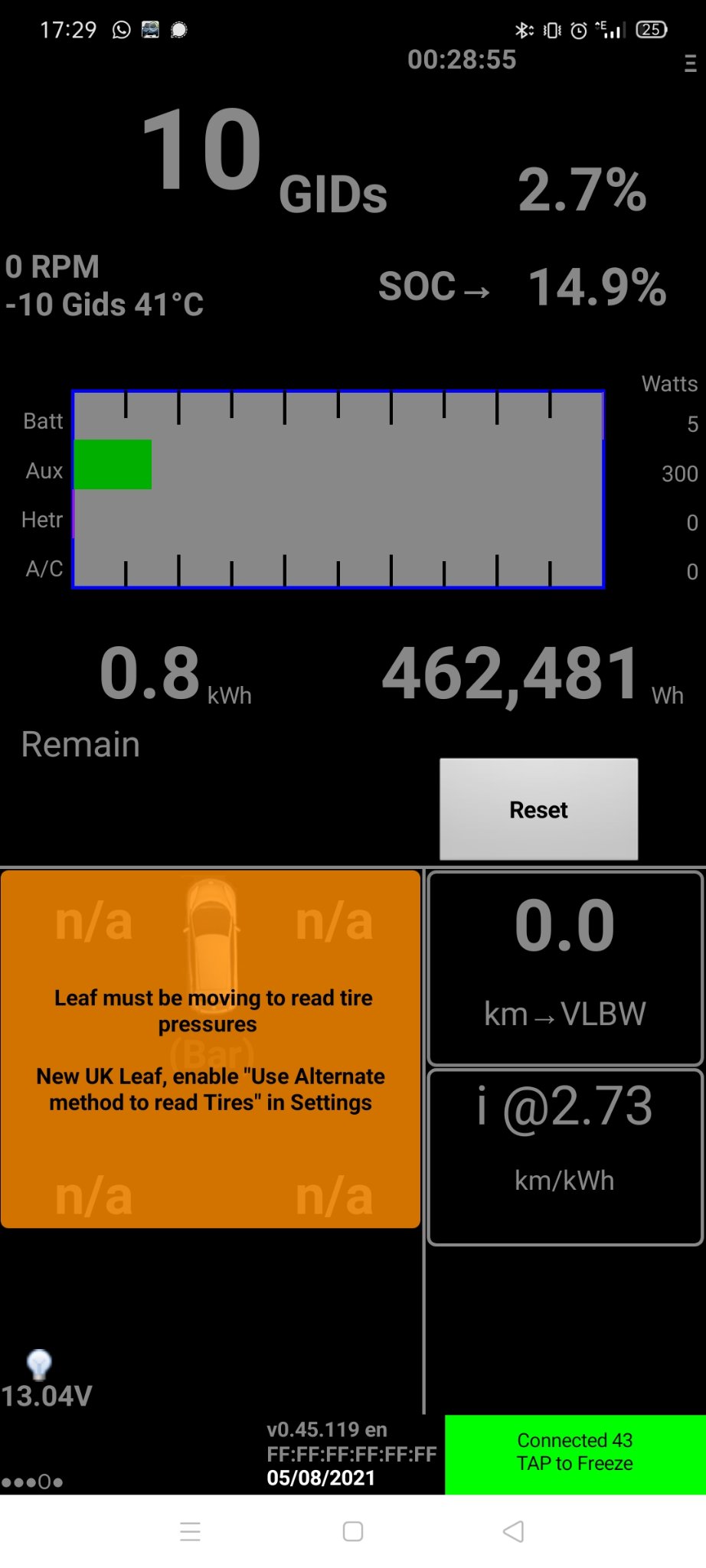Viewport: 706px width, 1568px height.
Task: Tap the km to VLBW range box
Action: coord(565,969)
